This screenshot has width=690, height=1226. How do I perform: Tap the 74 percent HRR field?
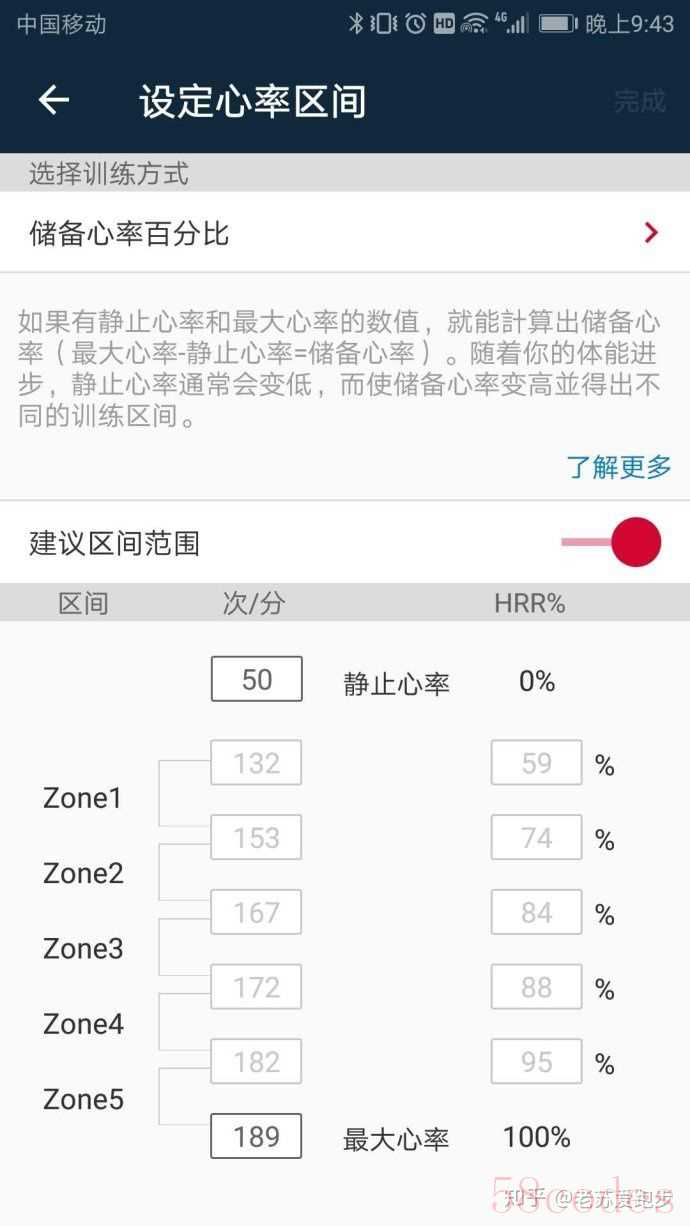pyautogui.click(x=536, y=838)
